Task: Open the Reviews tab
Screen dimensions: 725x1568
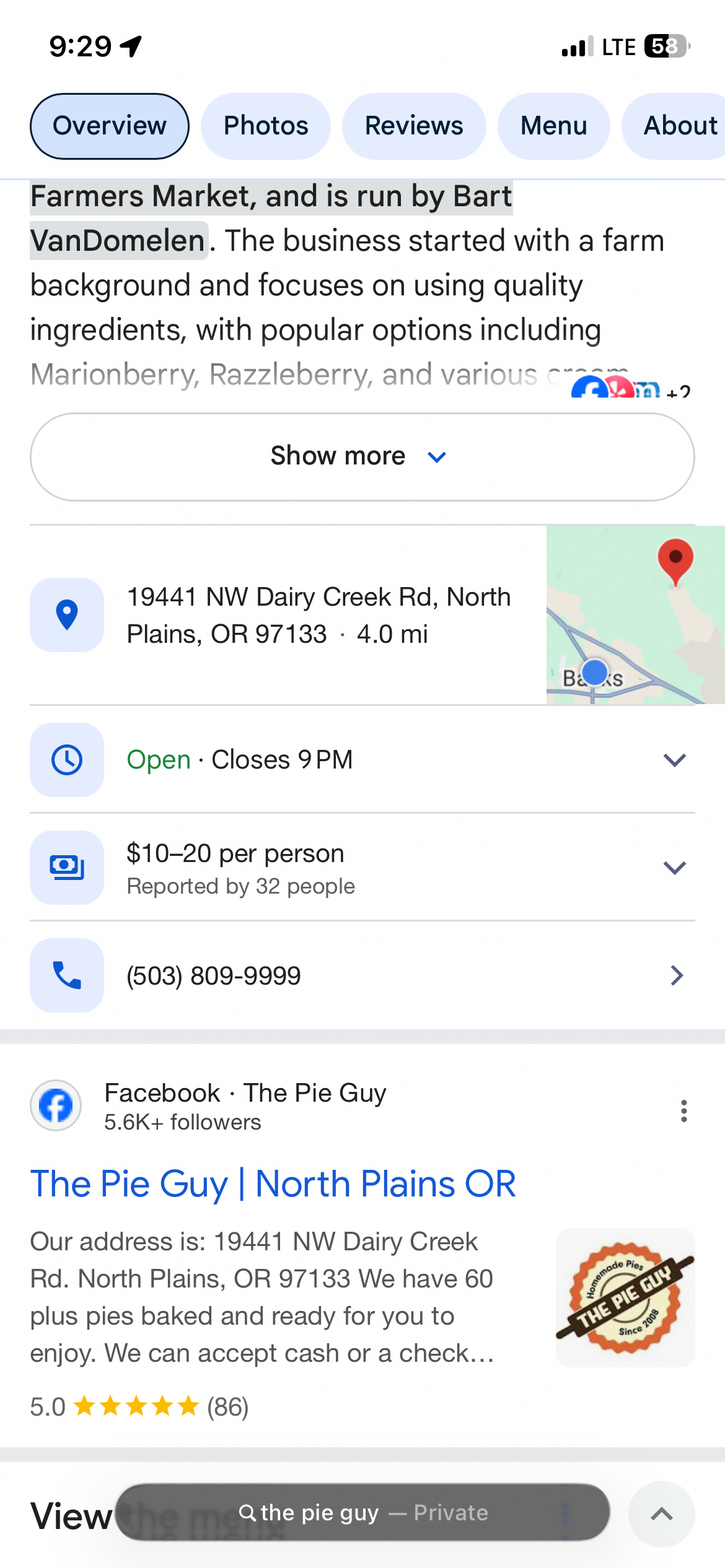Action: (x=414, y=126)
